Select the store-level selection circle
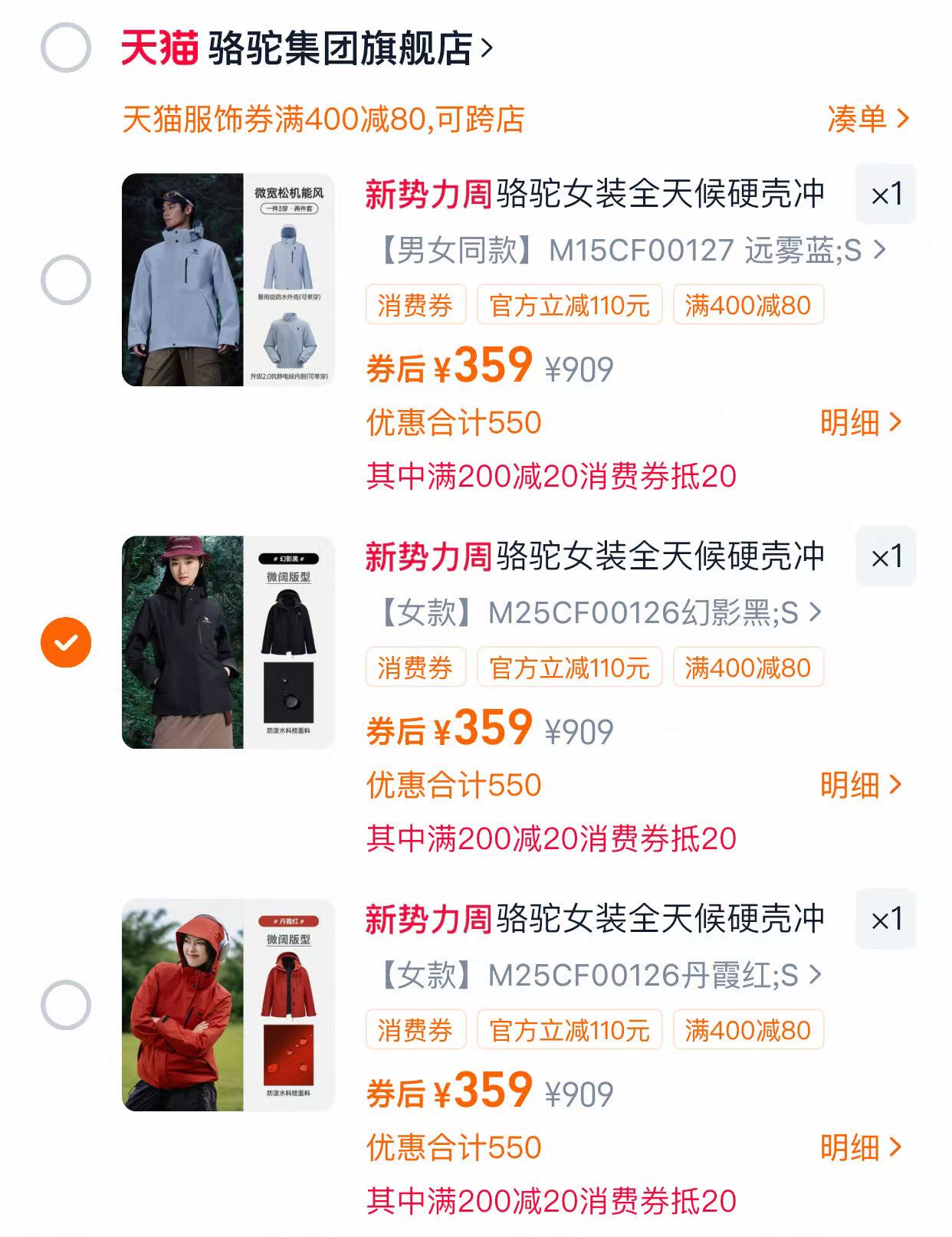This screenshot has height=1237, width=952. click(67, 46)
